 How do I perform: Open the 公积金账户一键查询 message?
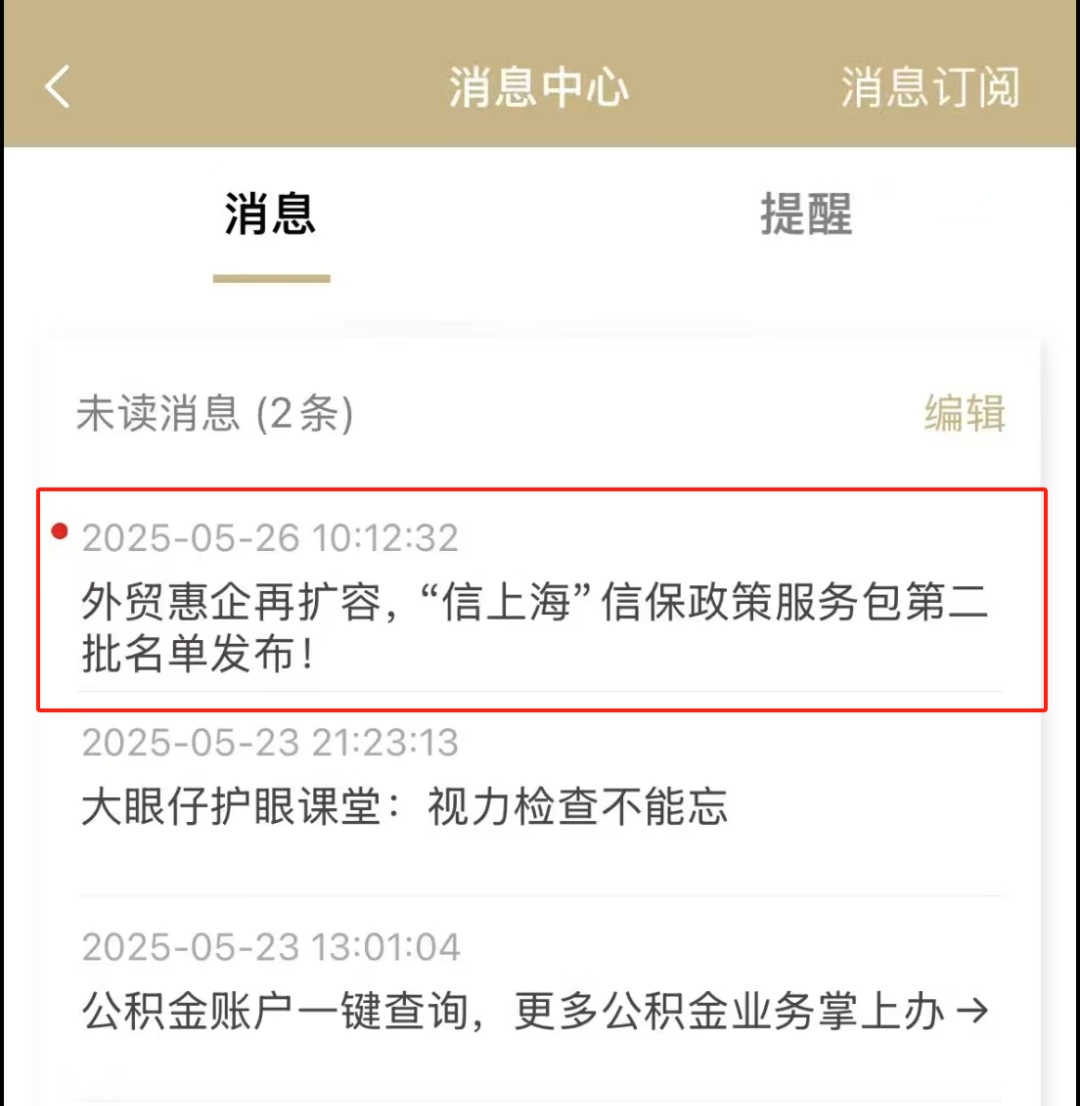pyautogui.click(x=535, y=1011)
